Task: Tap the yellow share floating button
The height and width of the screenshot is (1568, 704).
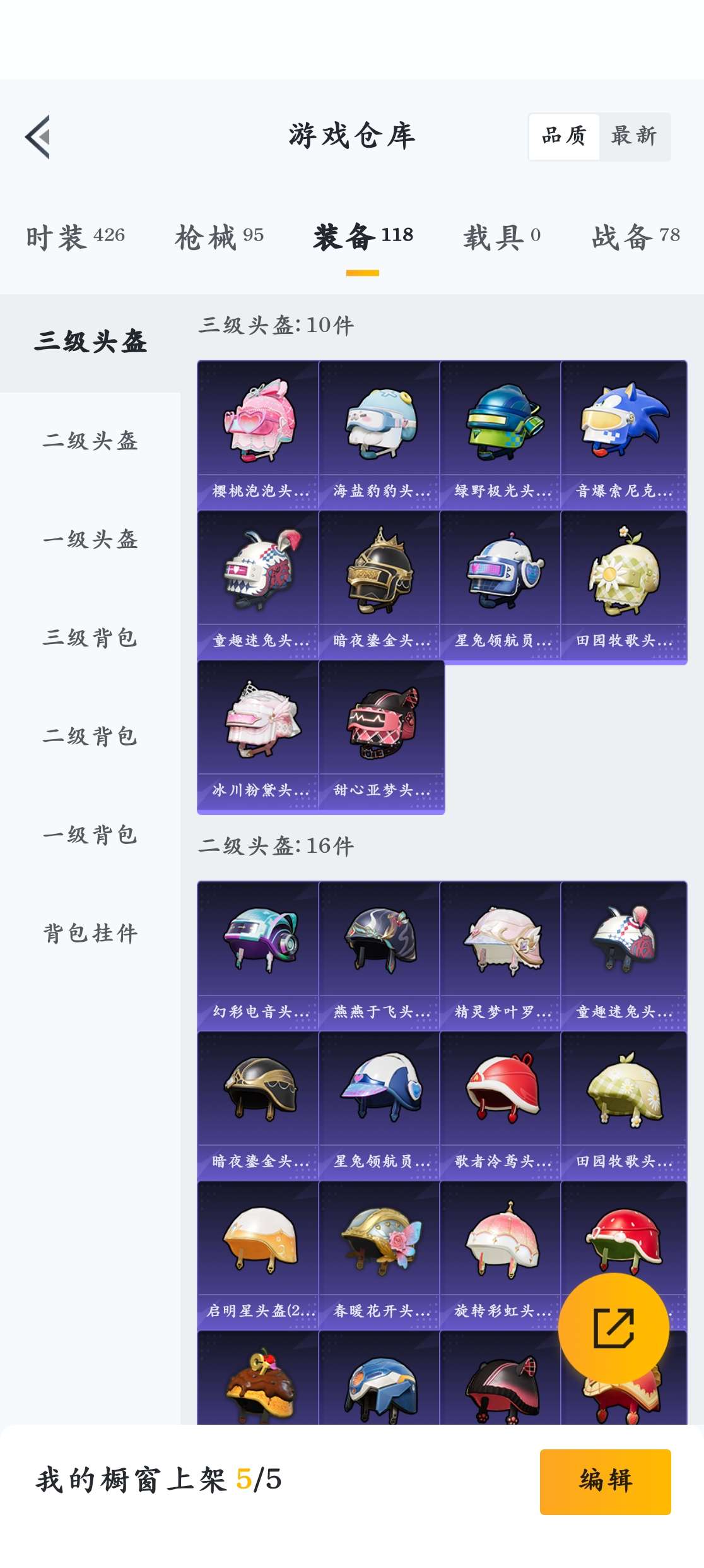Action: pyautogui.click(x=613, y=1328)
